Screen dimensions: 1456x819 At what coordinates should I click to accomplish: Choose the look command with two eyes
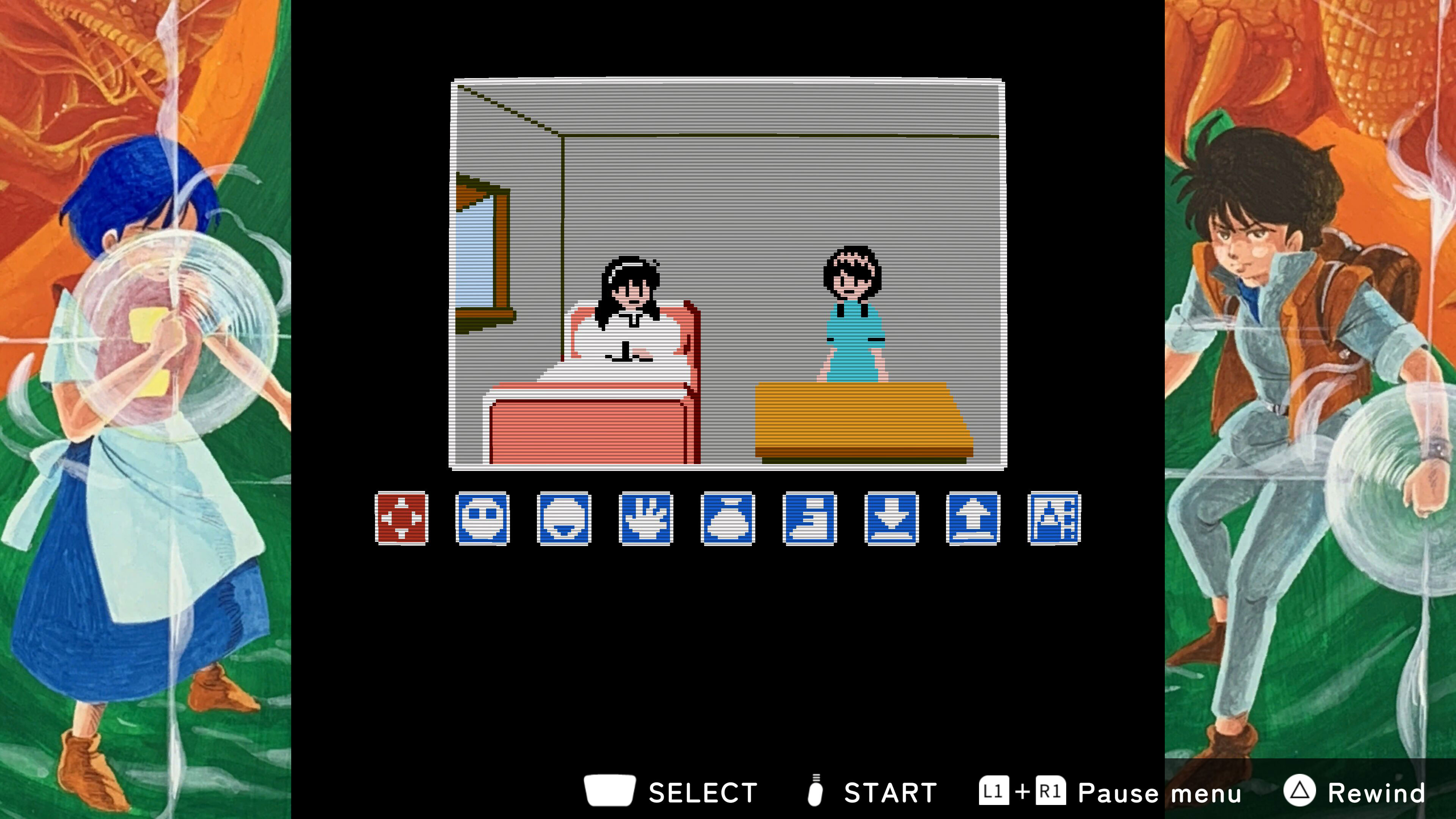pyautogui.click(x=483, y=518)
